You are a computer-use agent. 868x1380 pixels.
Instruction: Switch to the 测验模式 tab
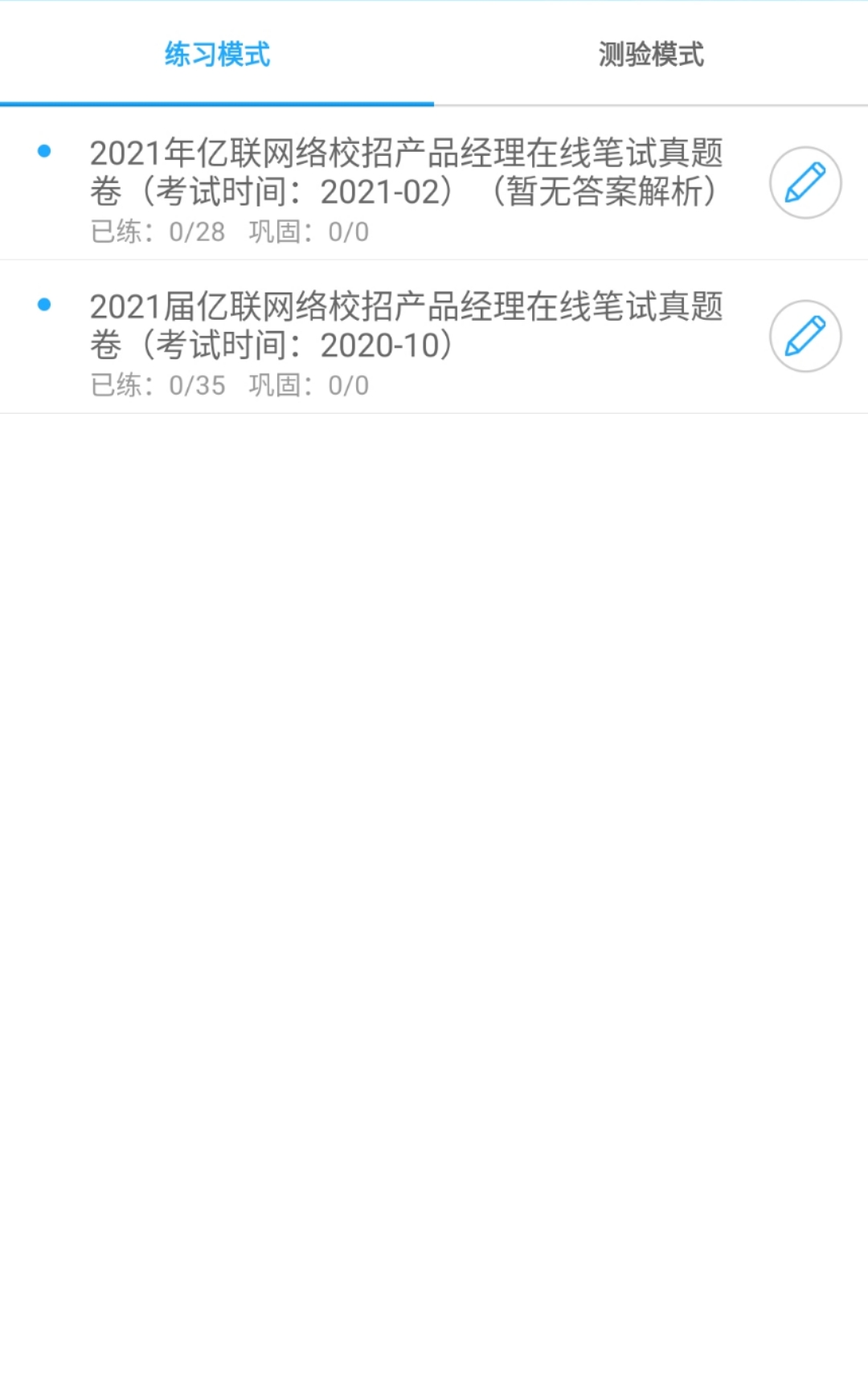651,55
